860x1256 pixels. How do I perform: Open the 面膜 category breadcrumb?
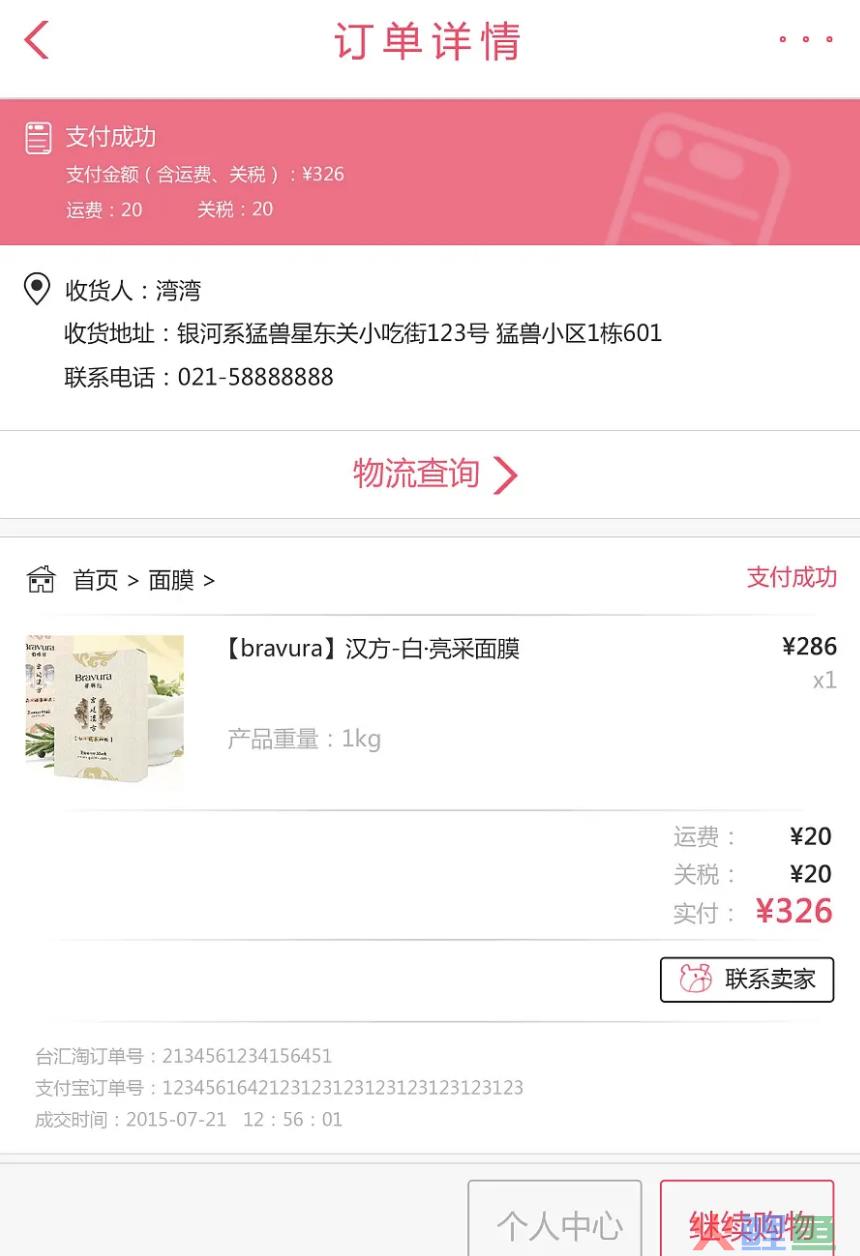point(171,580)
